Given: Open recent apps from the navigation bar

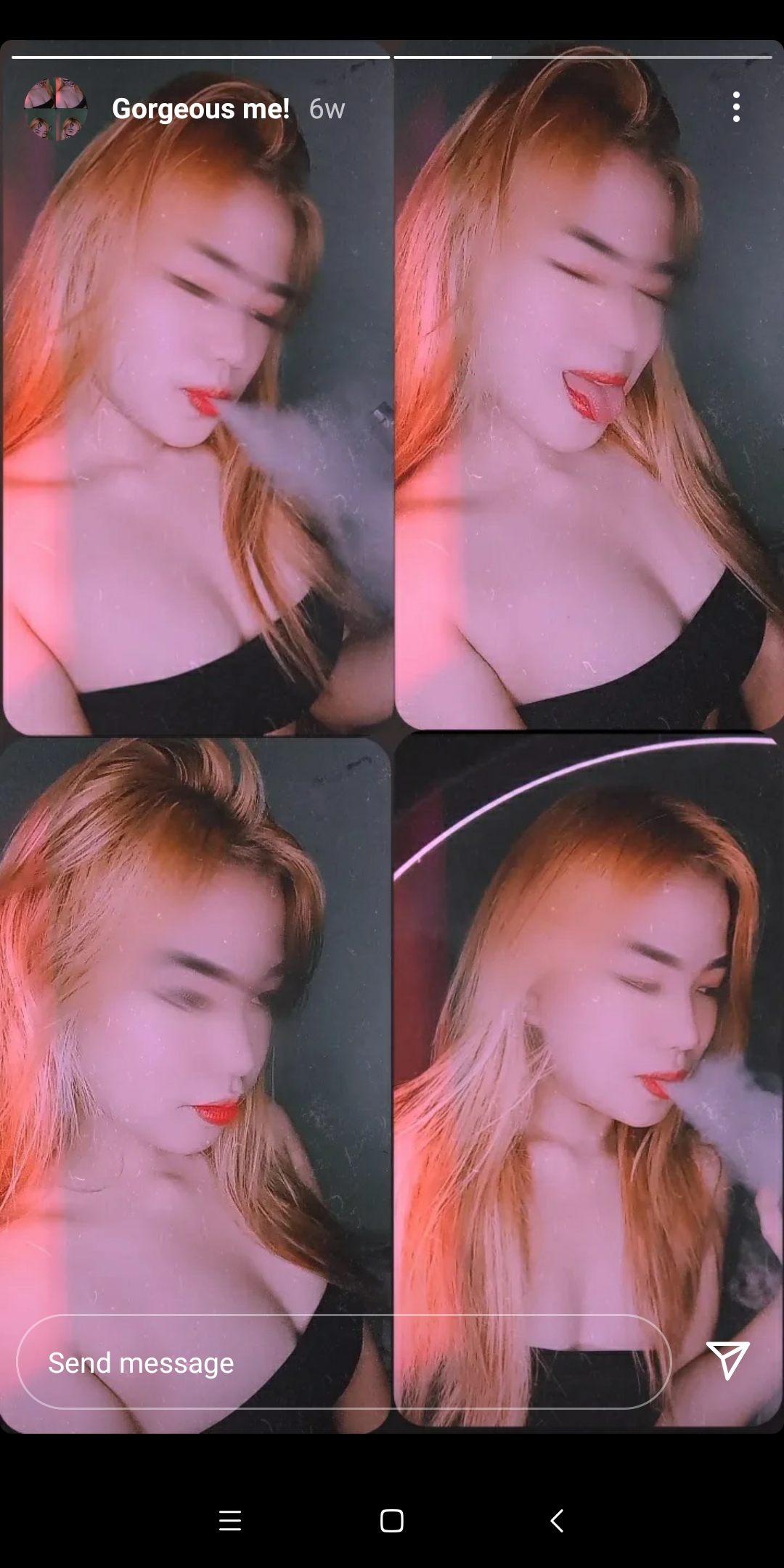Looking at the screenshot, I should coord(230,1520).
